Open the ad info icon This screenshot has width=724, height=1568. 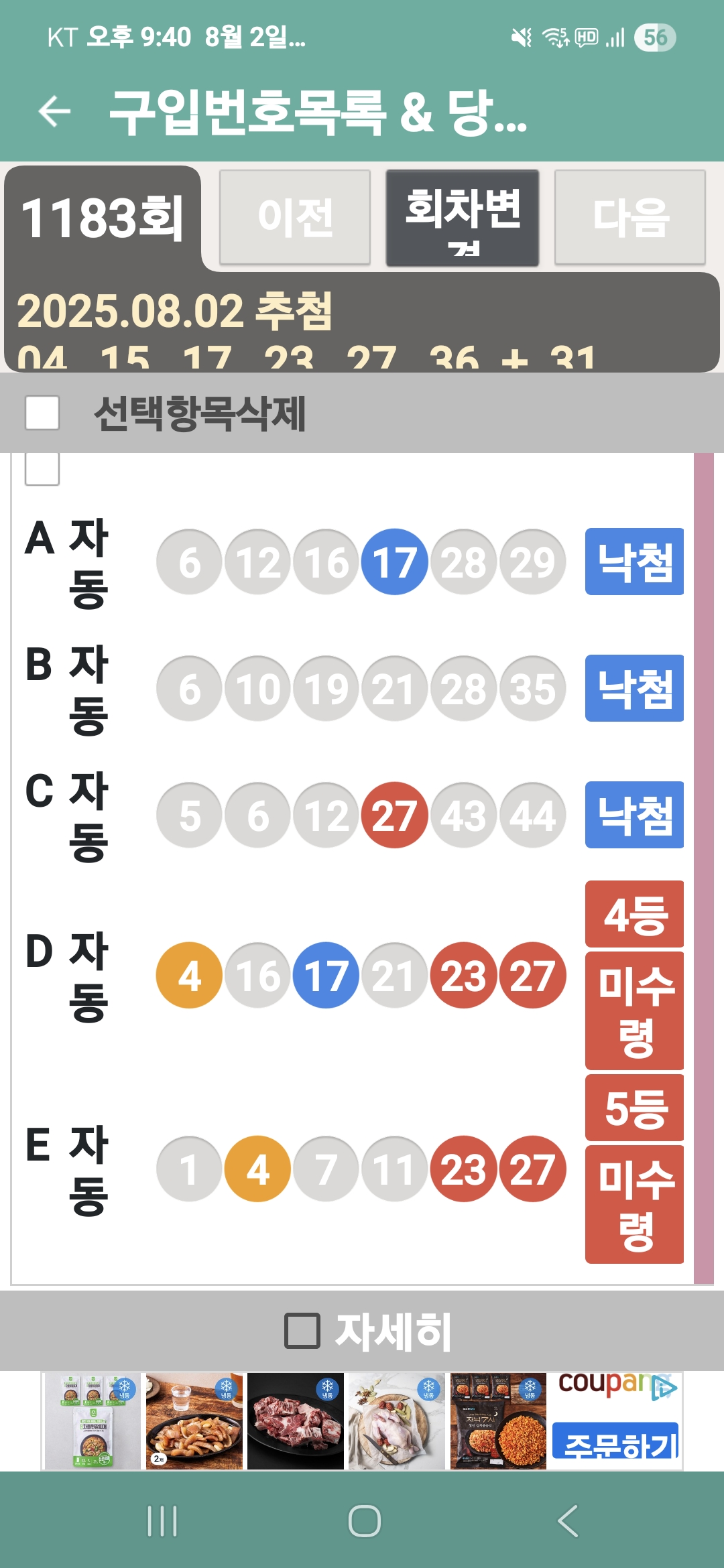664,1387
